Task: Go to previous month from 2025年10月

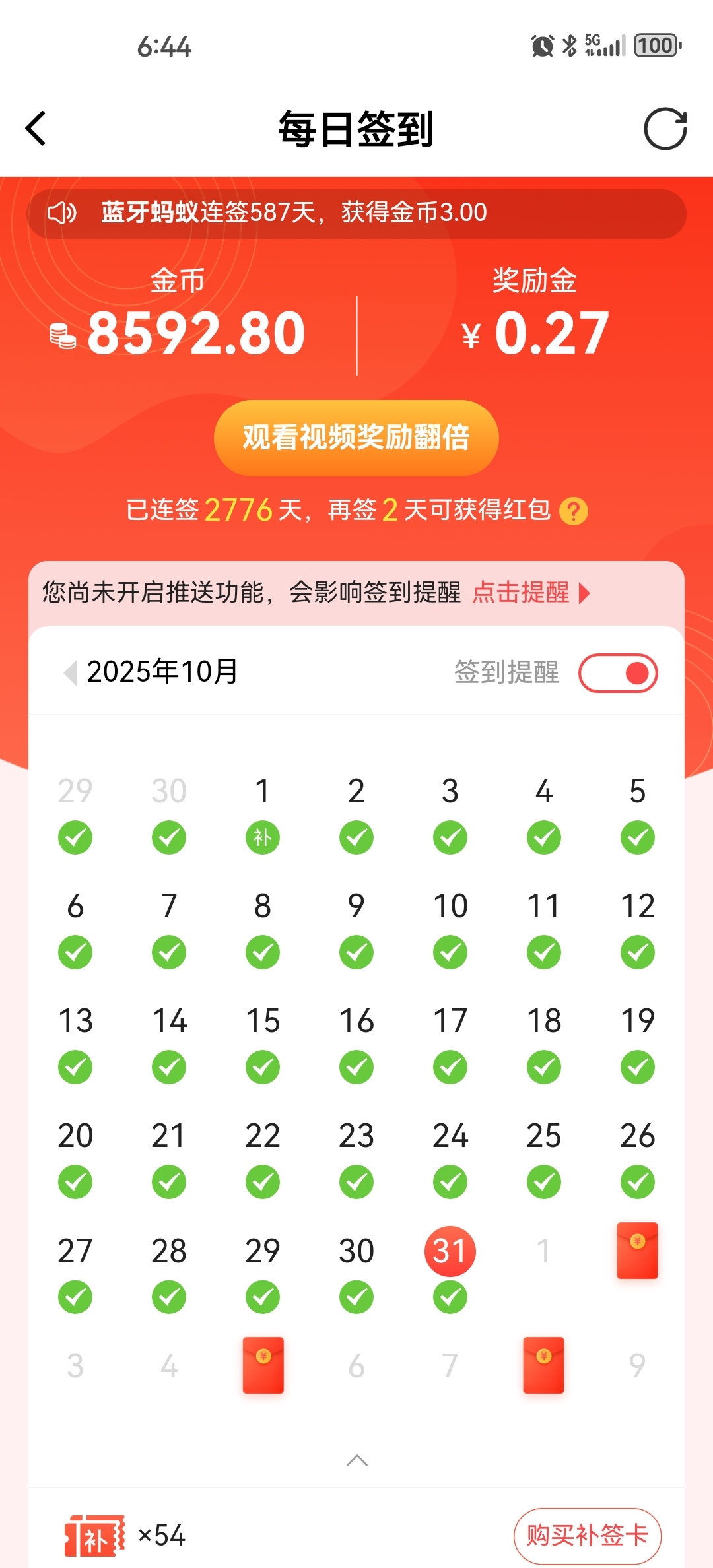Action: pyautogui.click(x=70, y=672)
